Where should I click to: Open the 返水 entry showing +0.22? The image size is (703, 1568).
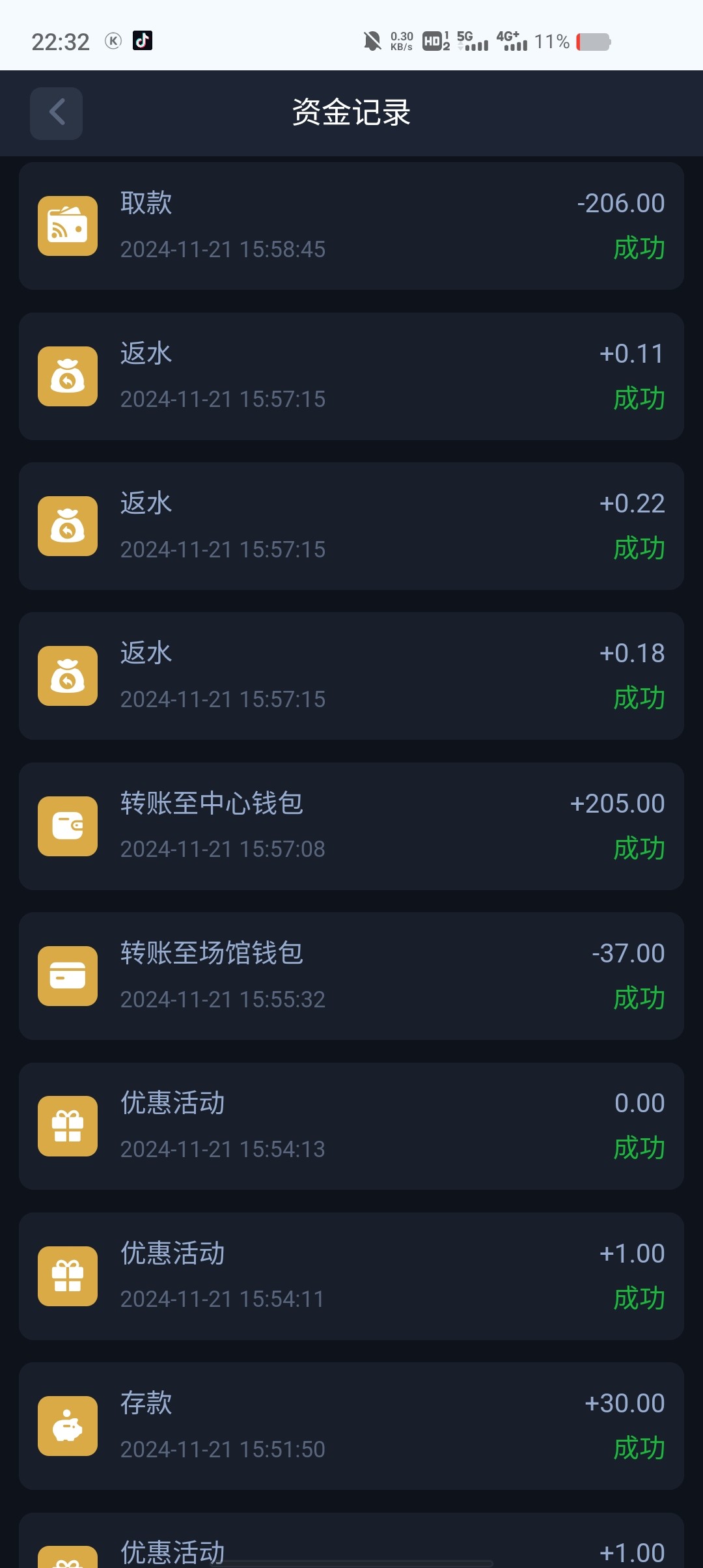click(351, 525)
